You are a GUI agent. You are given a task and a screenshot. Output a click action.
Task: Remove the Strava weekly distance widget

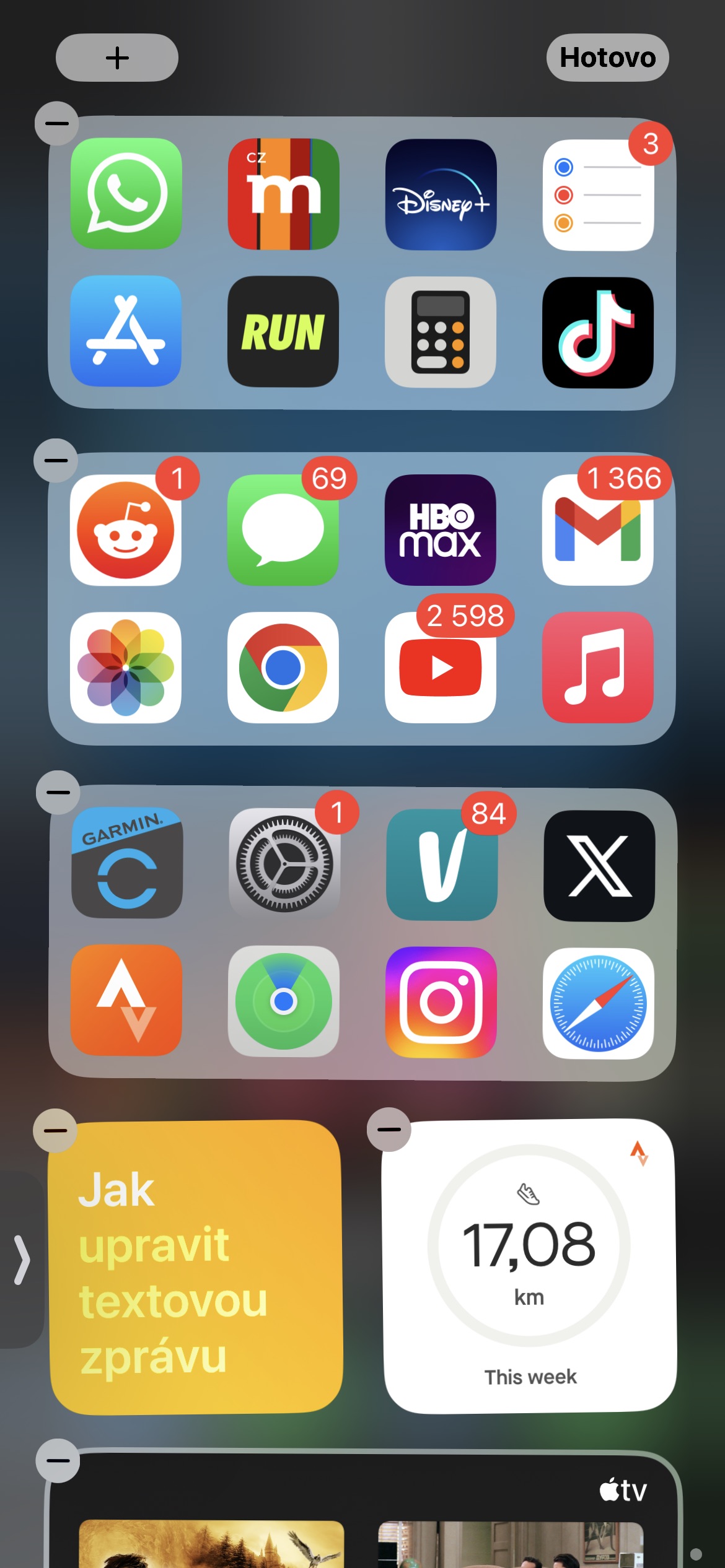click(x=389, y=1129)
